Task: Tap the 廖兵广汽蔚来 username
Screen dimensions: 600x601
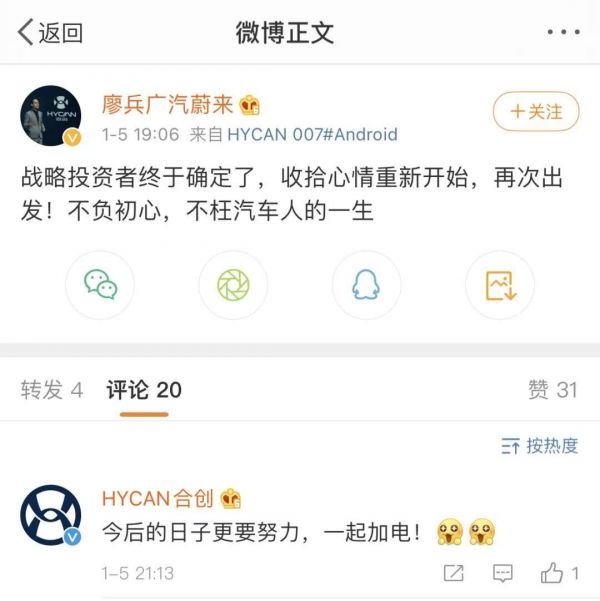Action: coord(169,104)
